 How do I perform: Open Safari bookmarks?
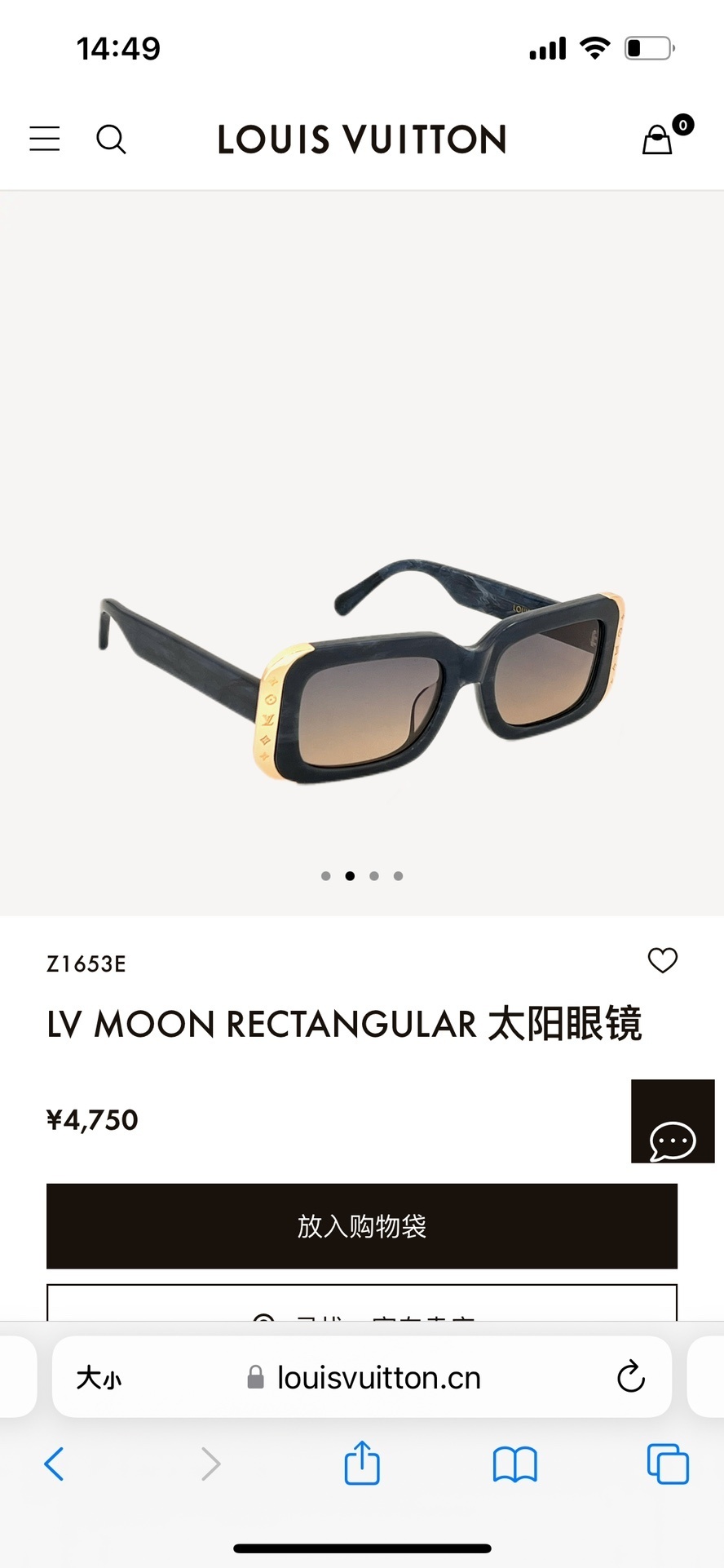tap(514, 1464)
